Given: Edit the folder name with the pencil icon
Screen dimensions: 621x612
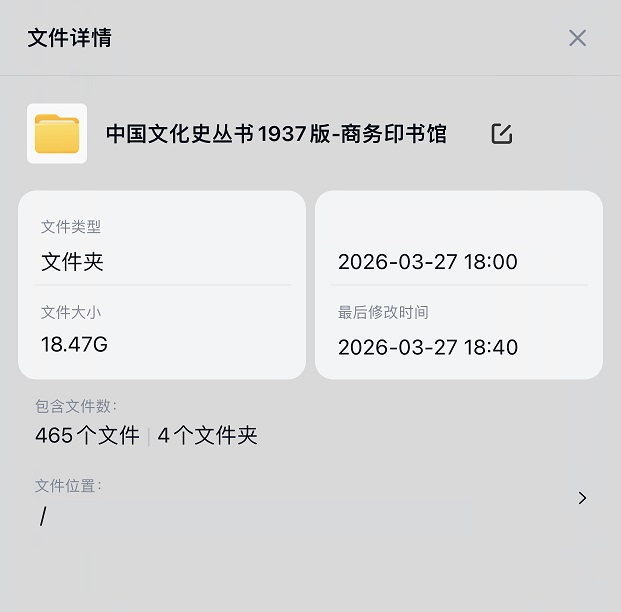Looking at the screenshot, I should [502, 134].
